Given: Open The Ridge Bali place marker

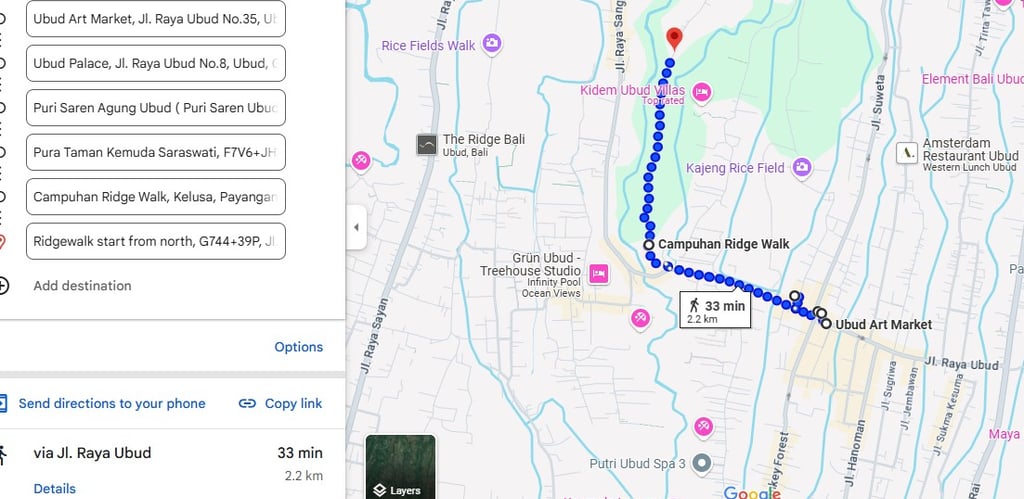Looking at the screenshot, I should coord(427,145).
